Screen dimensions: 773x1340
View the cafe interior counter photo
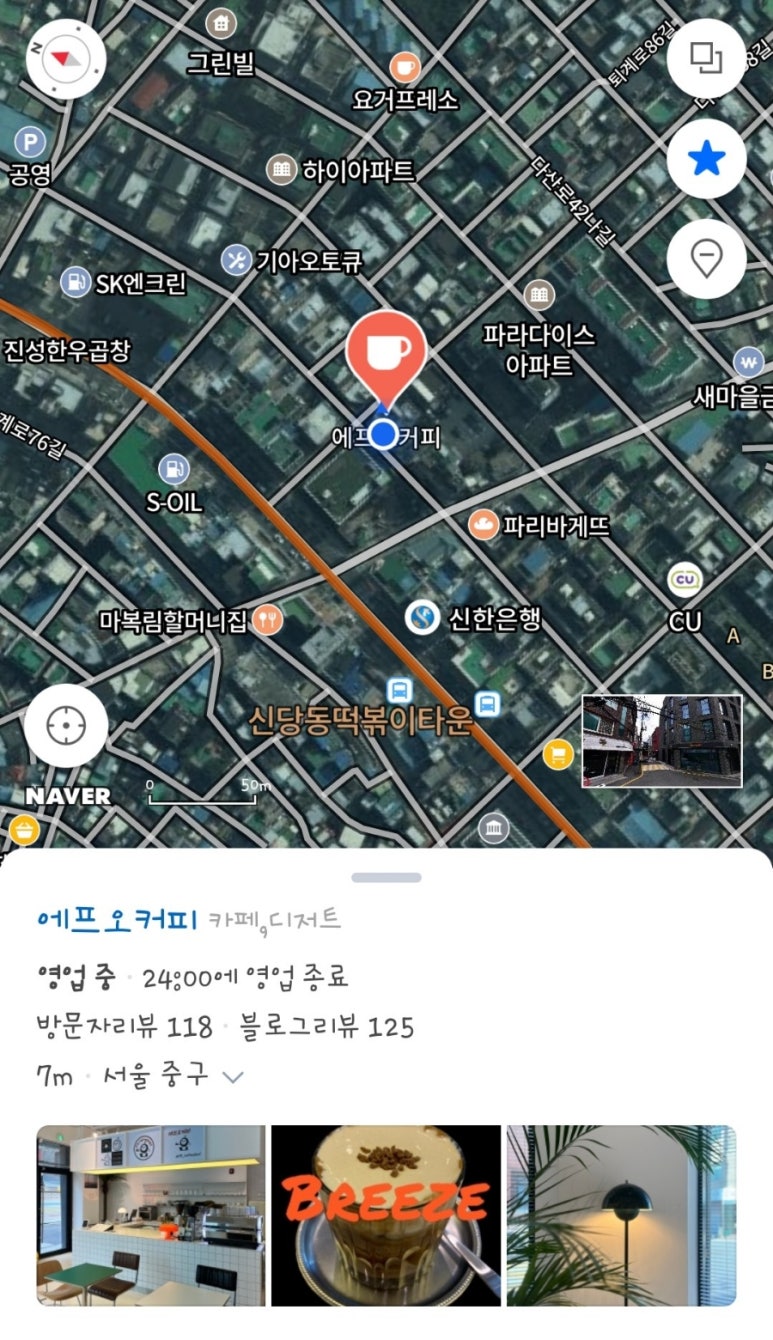(x=151, y=1215)
